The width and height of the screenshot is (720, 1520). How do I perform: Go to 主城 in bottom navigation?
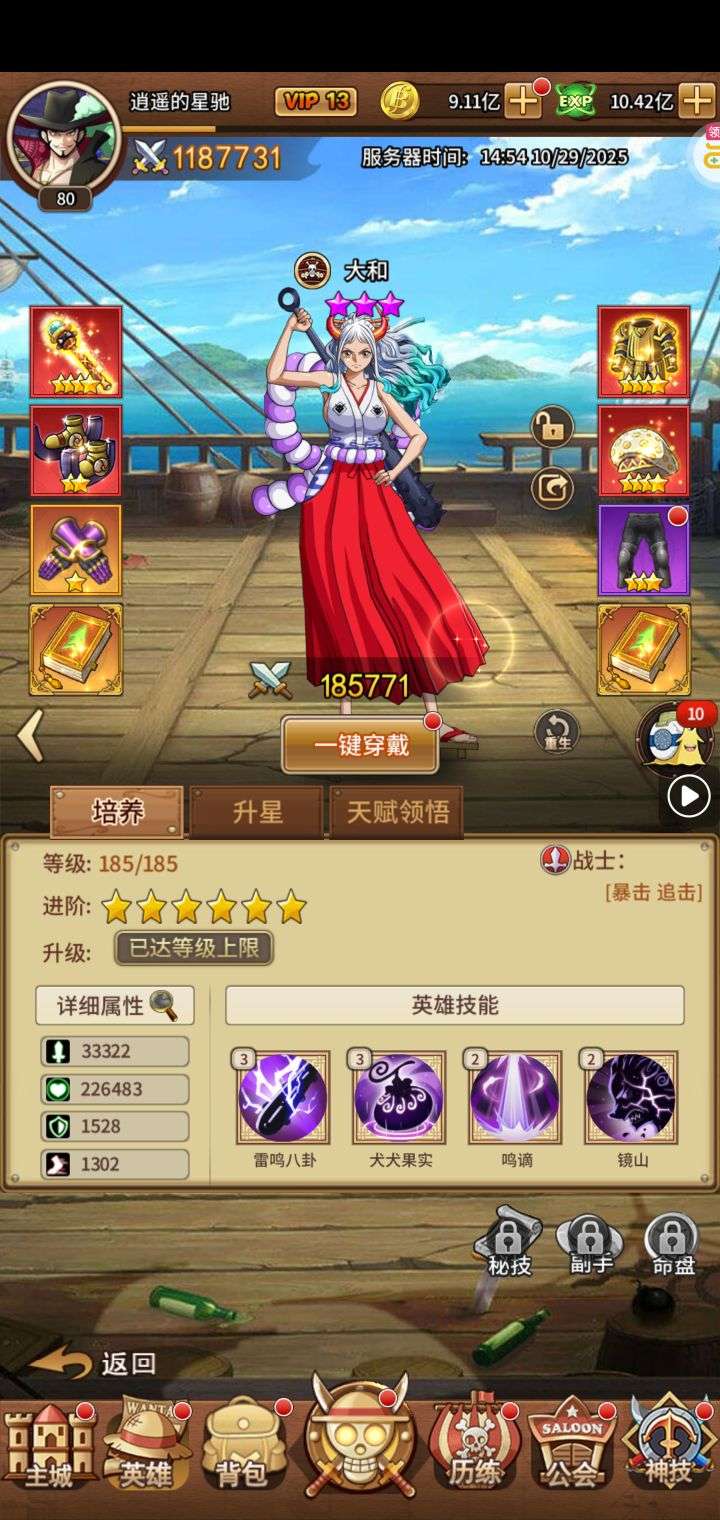click(x=48, y=1450)
